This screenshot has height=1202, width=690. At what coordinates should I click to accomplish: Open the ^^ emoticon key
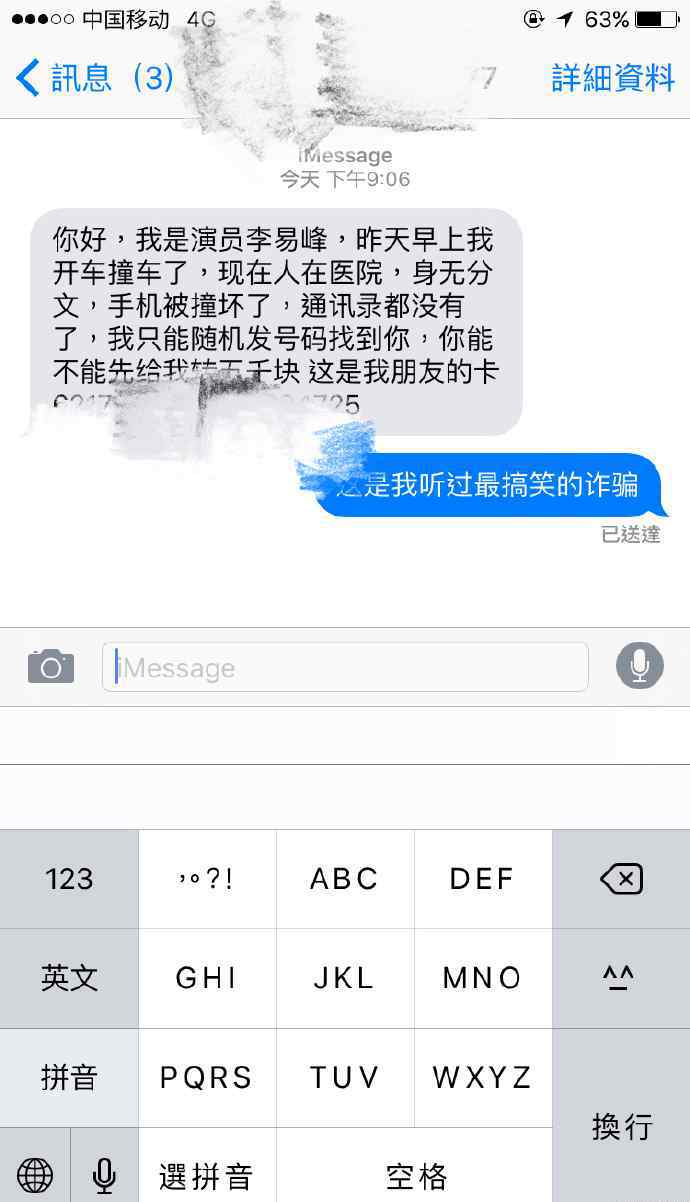point(621,978)
